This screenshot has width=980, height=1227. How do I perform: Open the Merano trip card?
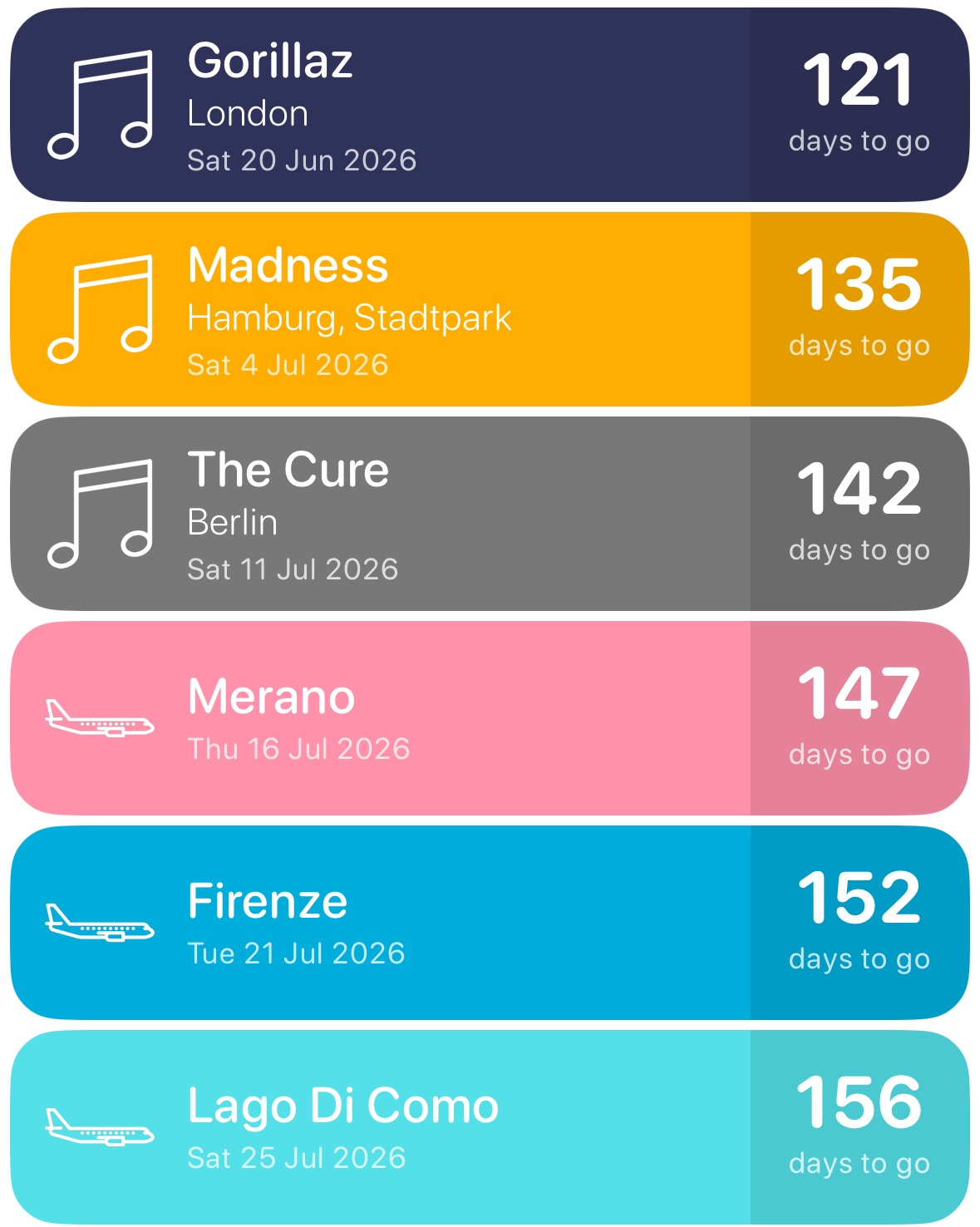489,718
